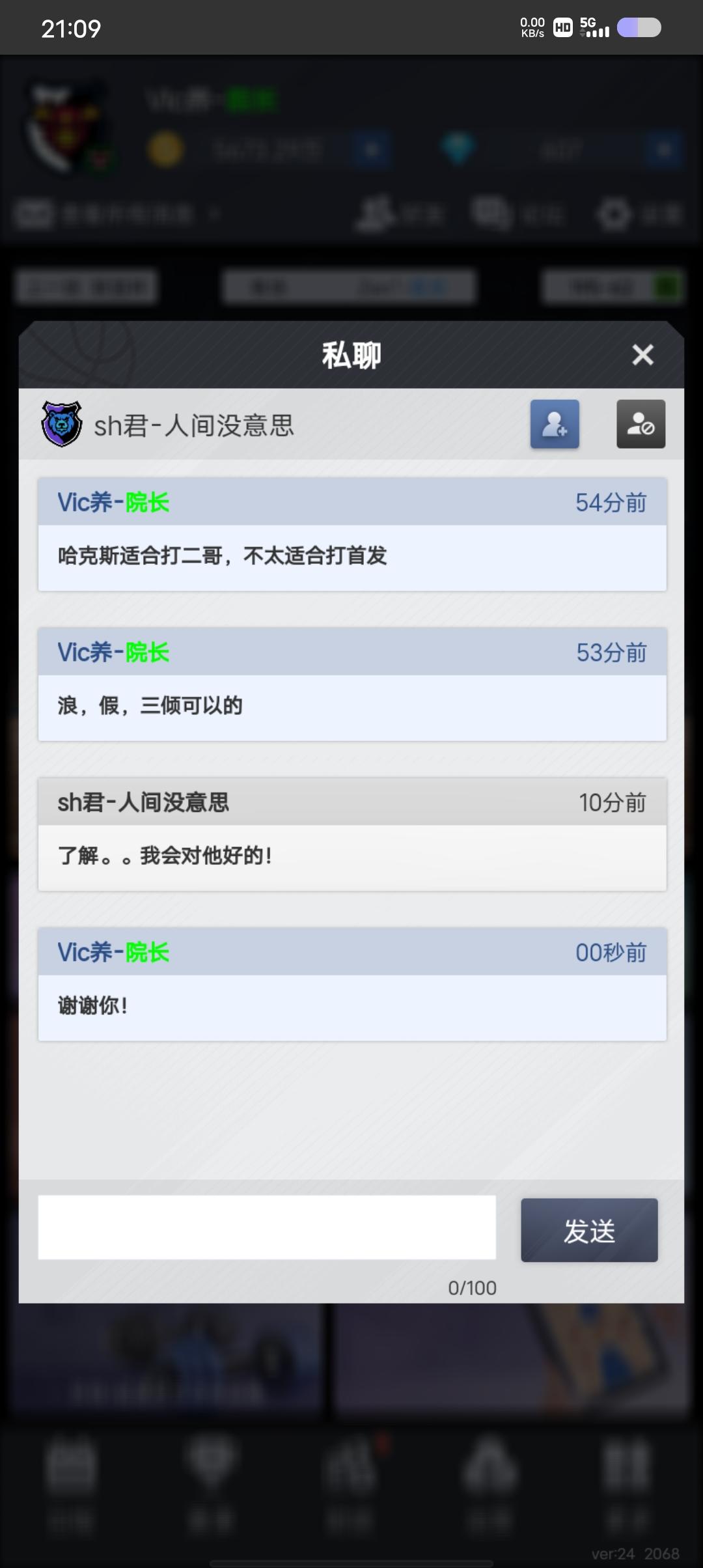Open the leftmost bottom navigation tab
The height and width of the screenshot is (1568, 703).
coord(72,1465)
